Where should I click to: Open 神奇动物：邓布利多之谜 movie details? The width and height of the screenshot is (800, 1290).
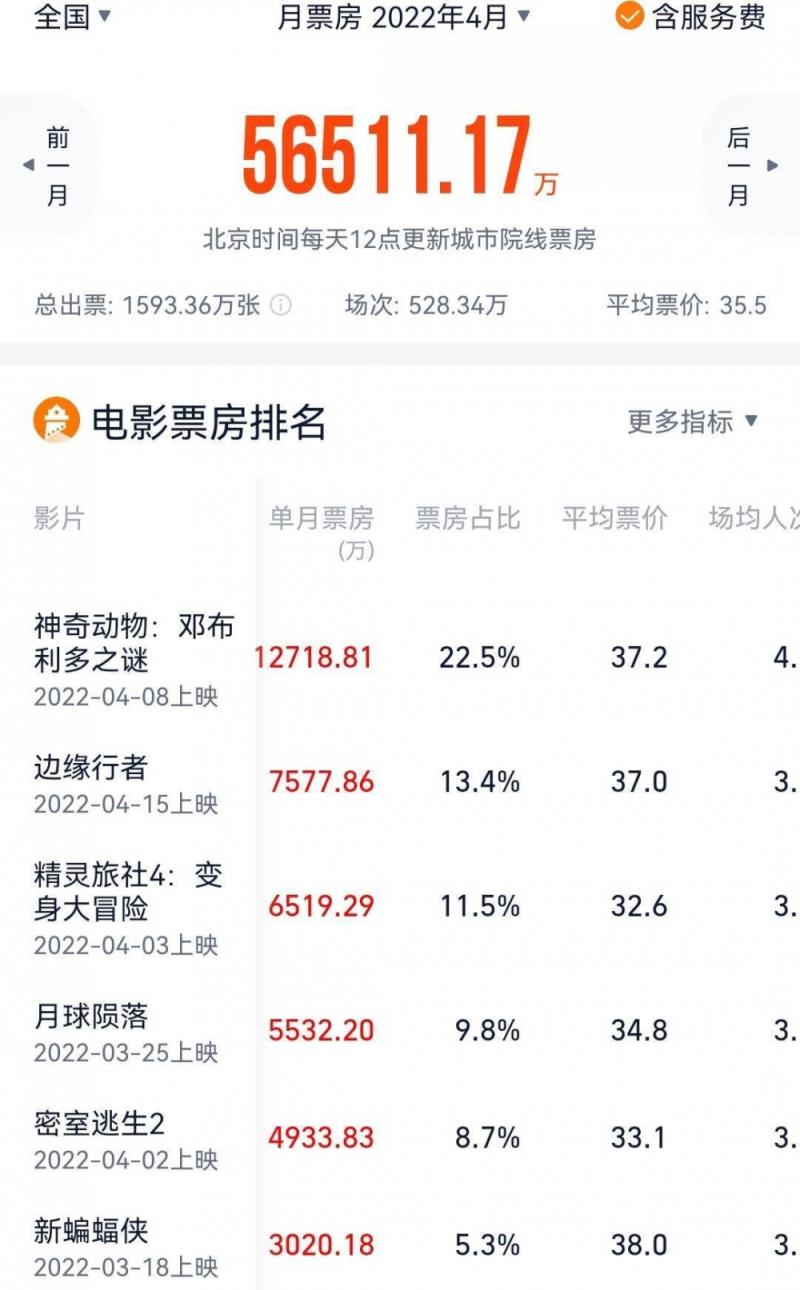pos(400,658)
